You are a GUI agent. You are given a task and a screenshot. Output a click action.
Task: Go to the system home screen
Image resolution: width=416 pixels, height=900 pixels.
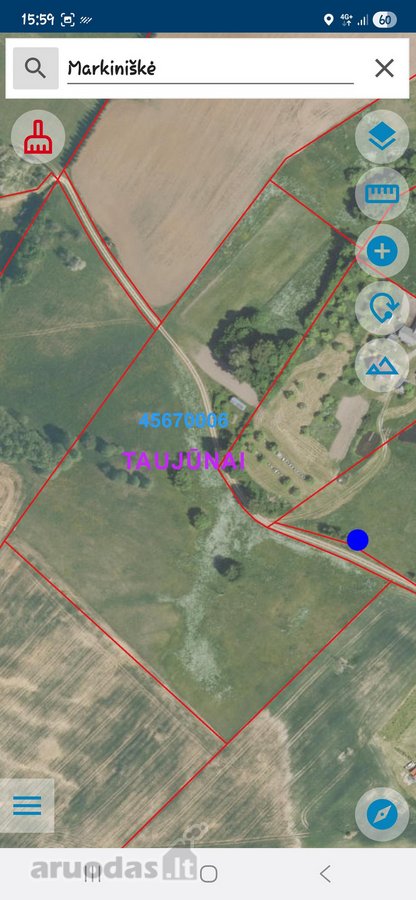pyautogui.click(x=208, y=874)
